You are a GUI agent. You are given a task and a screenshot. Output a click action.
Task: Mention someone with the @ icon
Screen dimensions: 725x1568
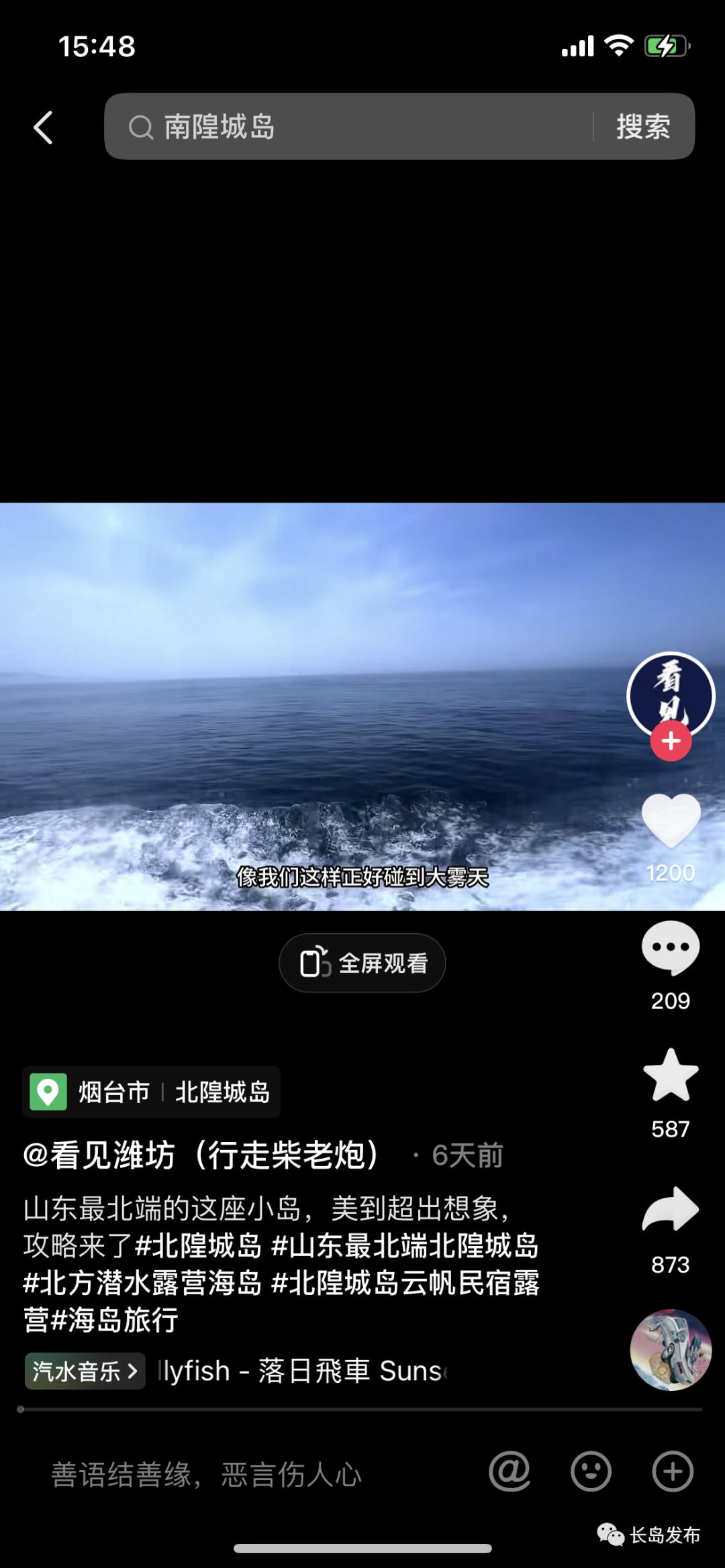[510, 1472]
